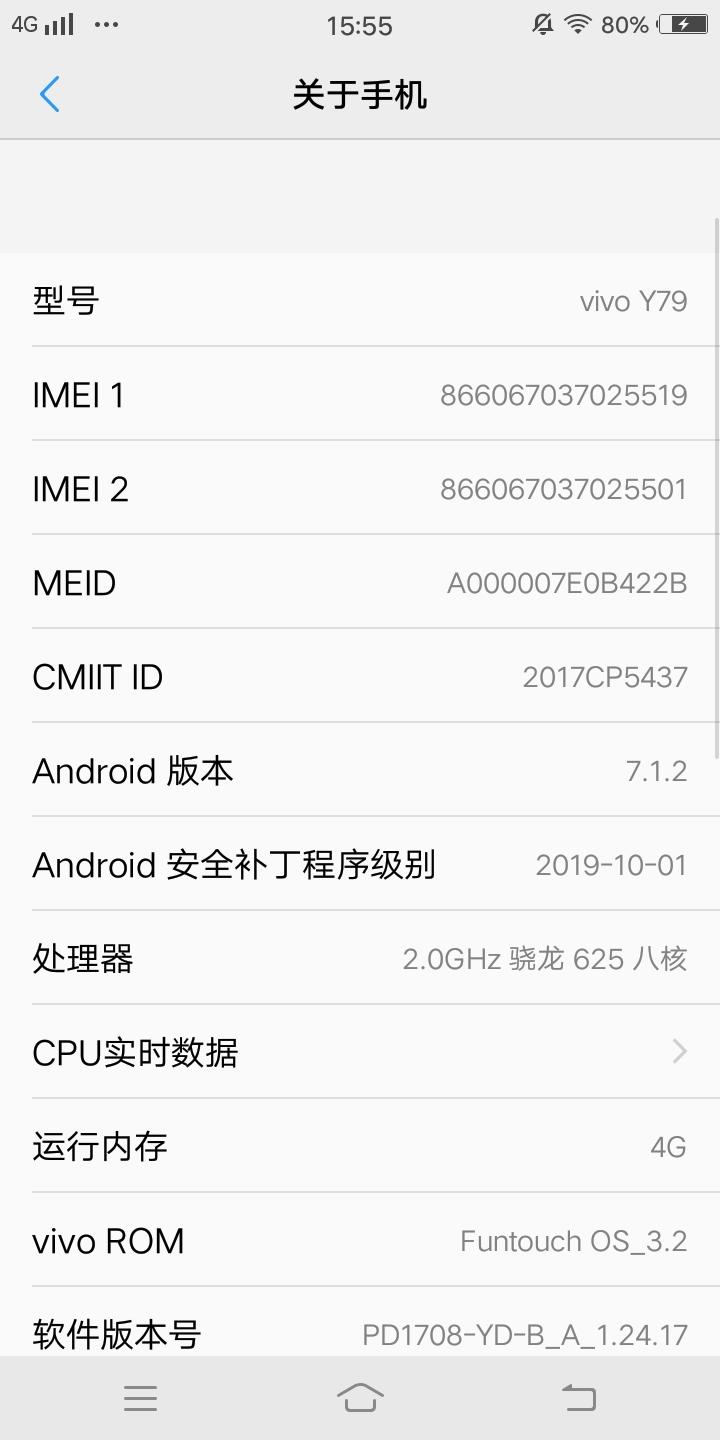Open the CPU实时数据 row

pos(360,1052)
